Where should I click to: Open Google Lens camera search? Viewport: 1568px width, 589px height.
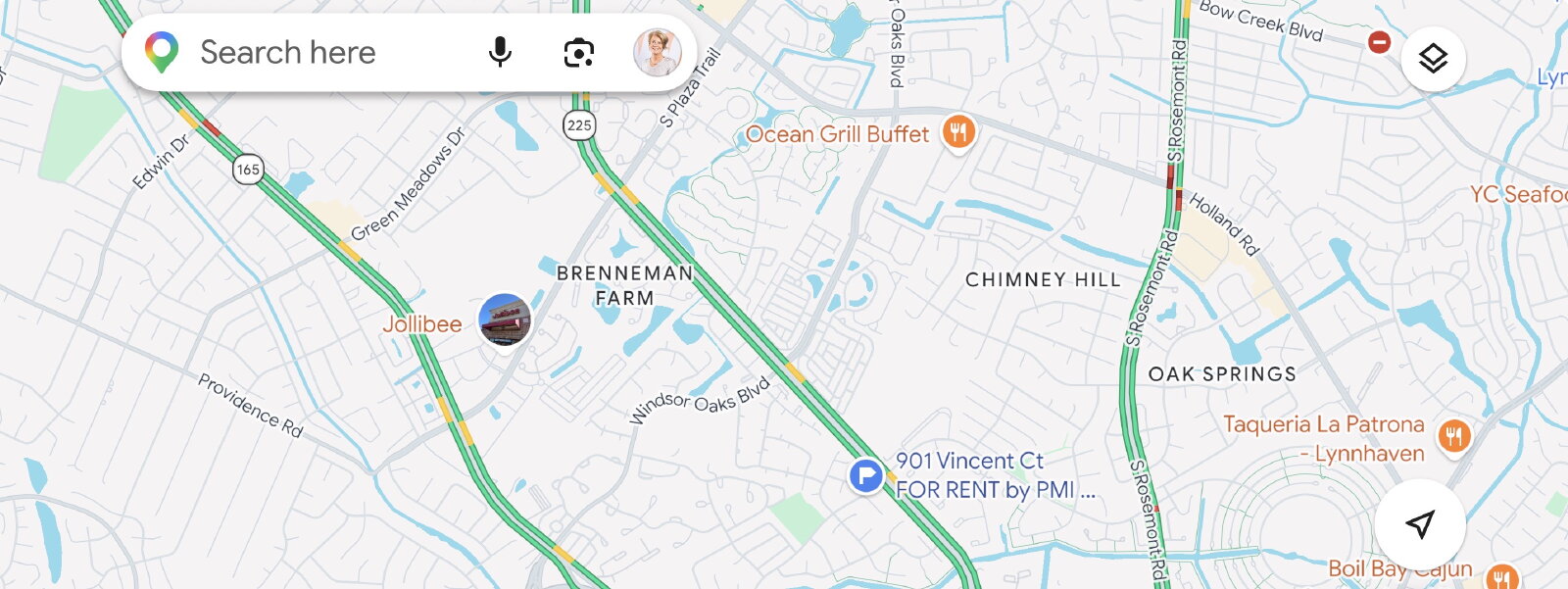pos(579,53)
